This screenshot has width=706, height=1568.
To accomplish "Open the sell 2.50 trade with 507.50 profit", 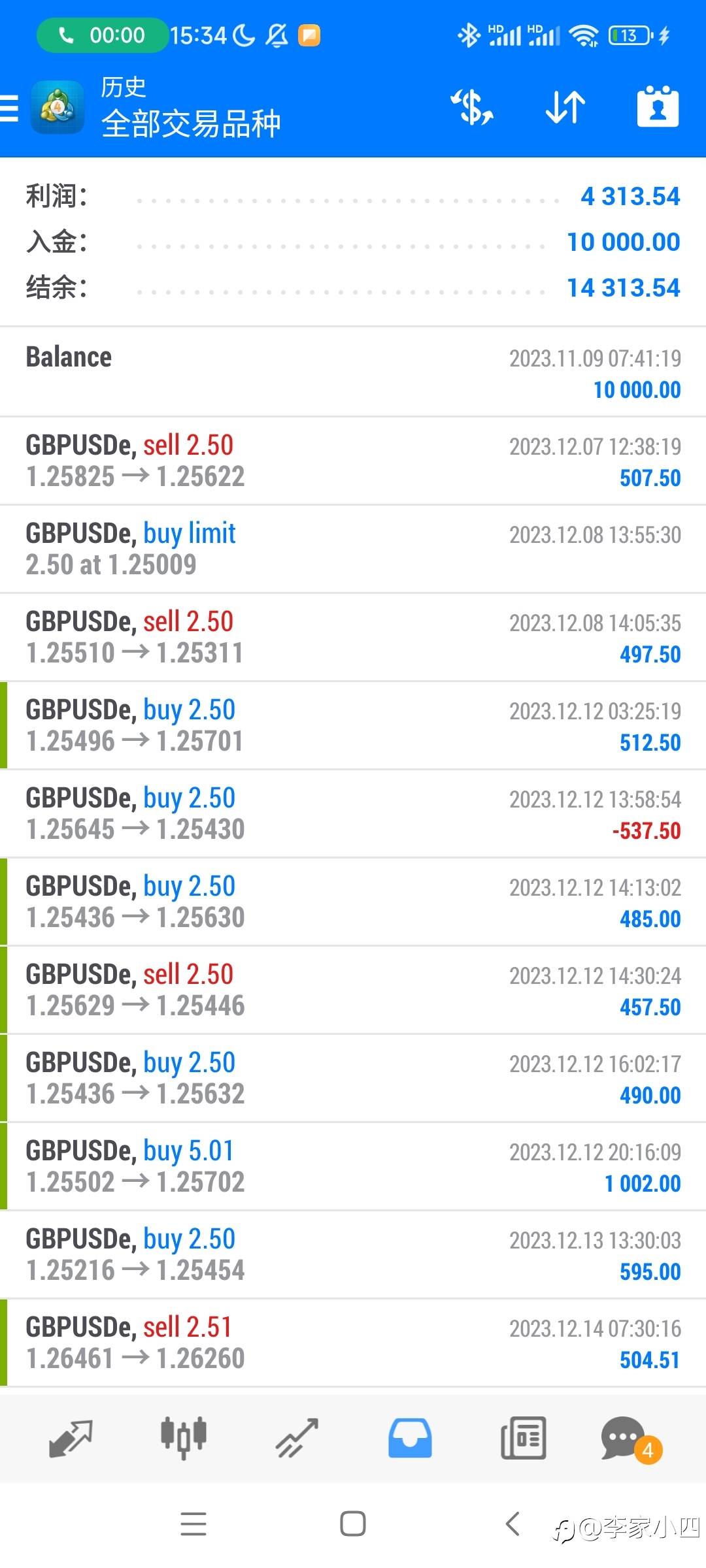I will 353,461.
